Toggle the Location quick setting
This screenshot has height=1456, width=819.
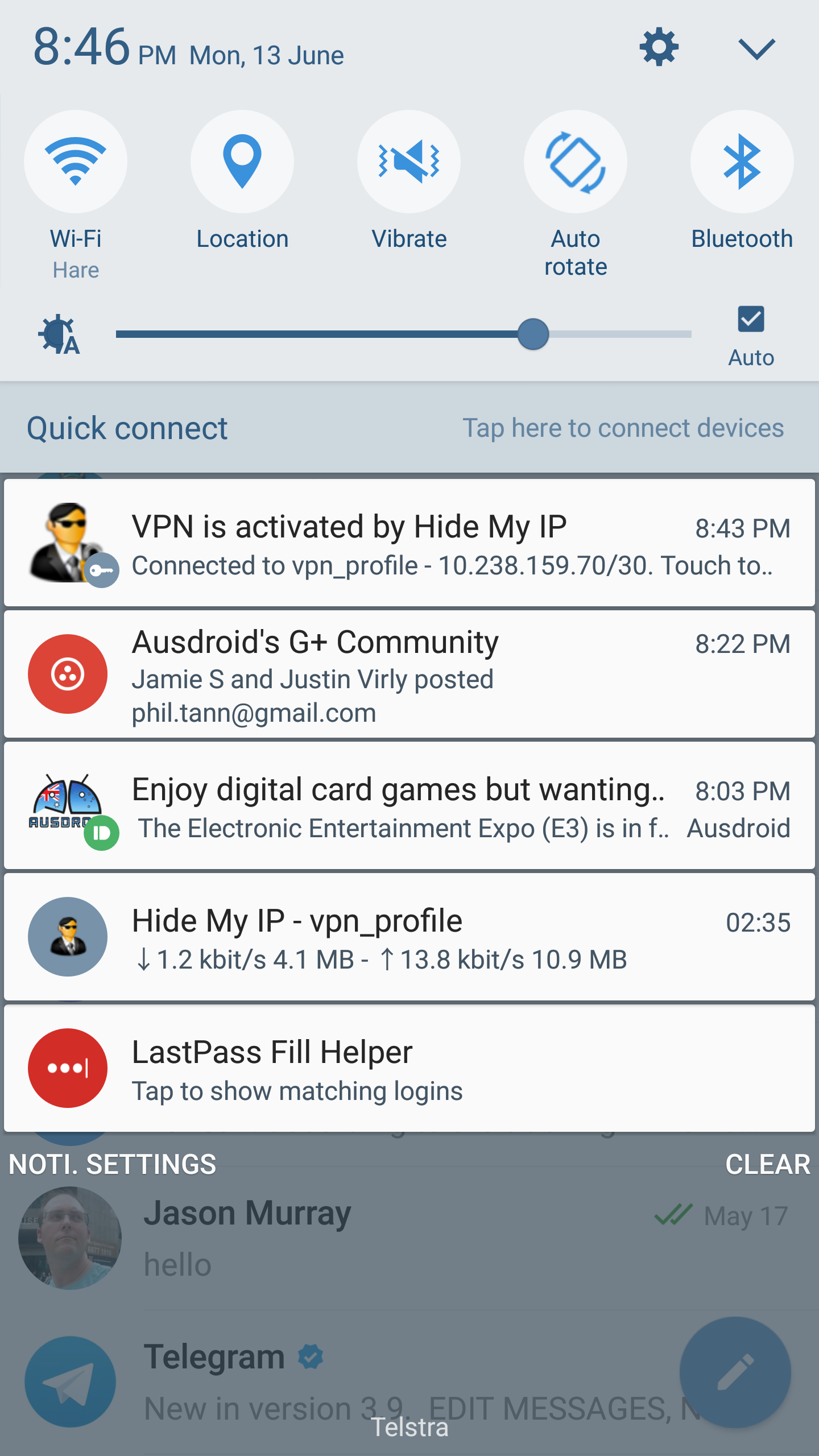click(x=242, y=162)
